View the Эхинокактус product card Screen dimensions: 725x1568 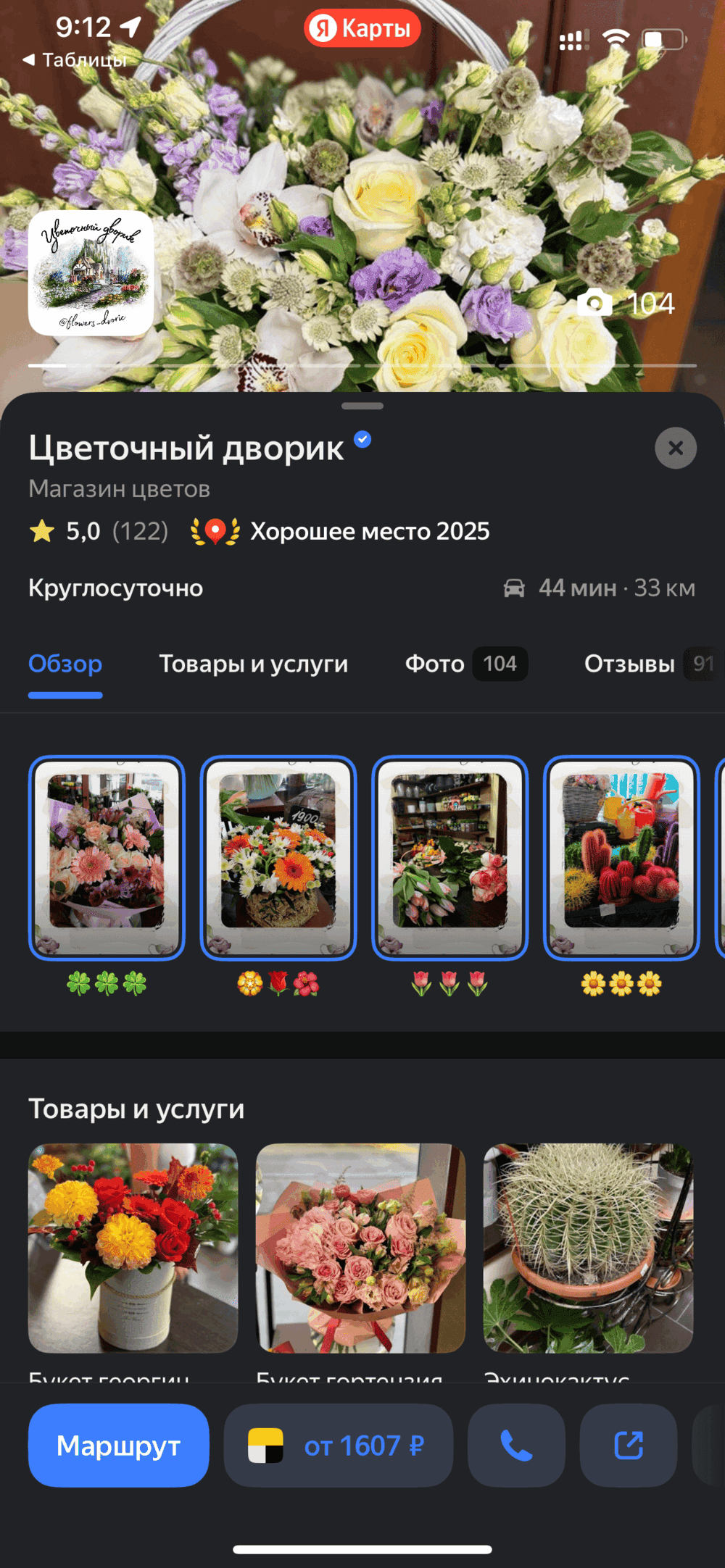click(x=588, y=1248)
